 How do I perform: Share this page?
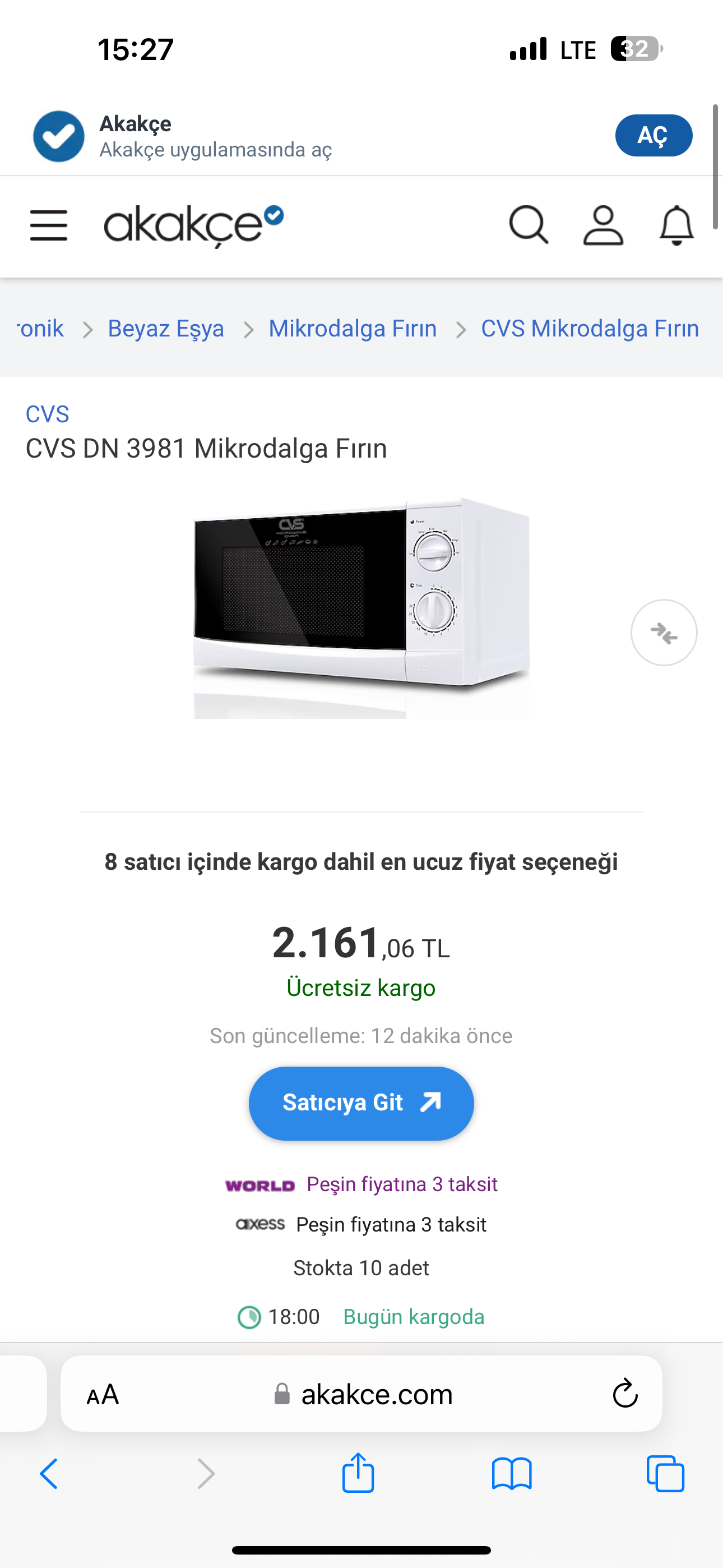tap(358, 1473)
